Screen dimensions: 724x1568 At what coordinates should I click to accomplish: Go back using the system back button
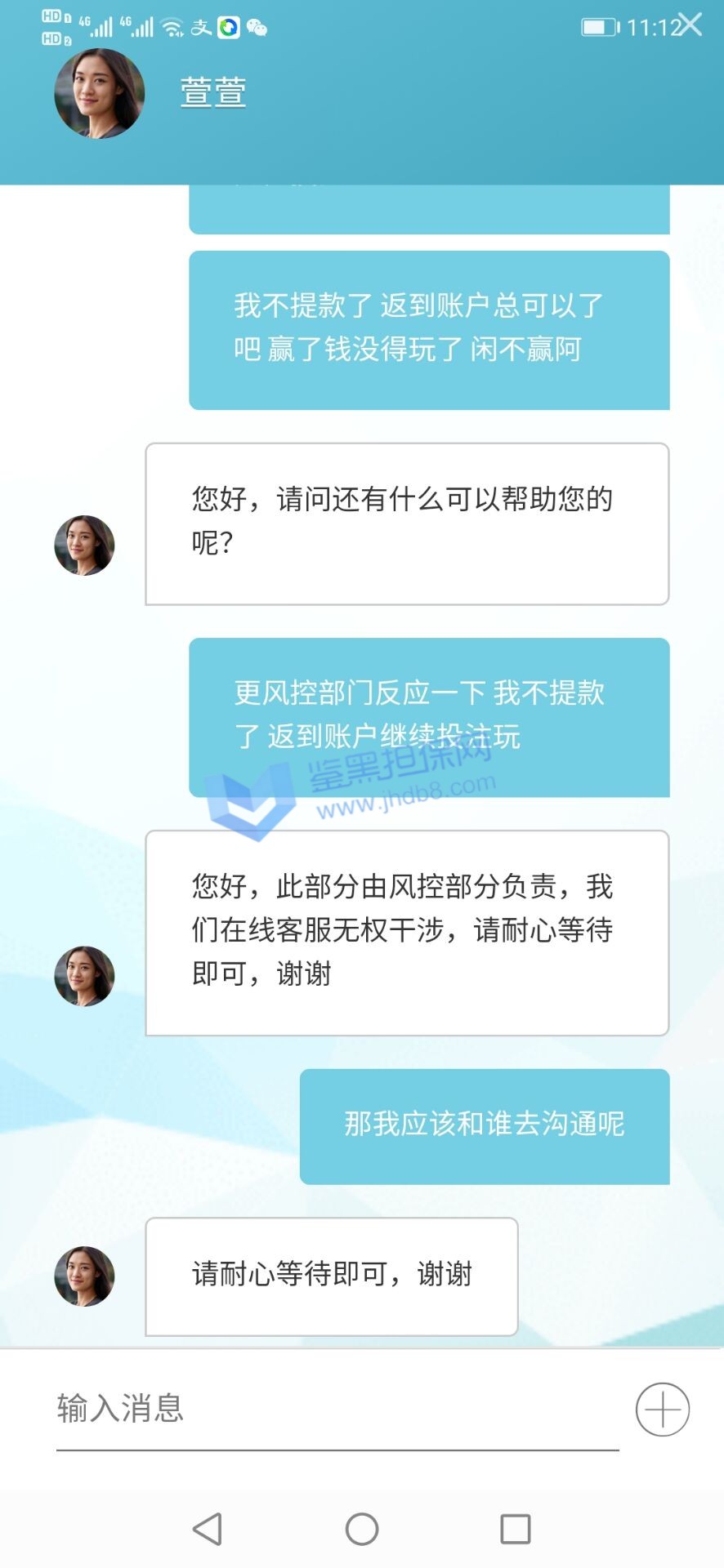[x=208, y=1529]
